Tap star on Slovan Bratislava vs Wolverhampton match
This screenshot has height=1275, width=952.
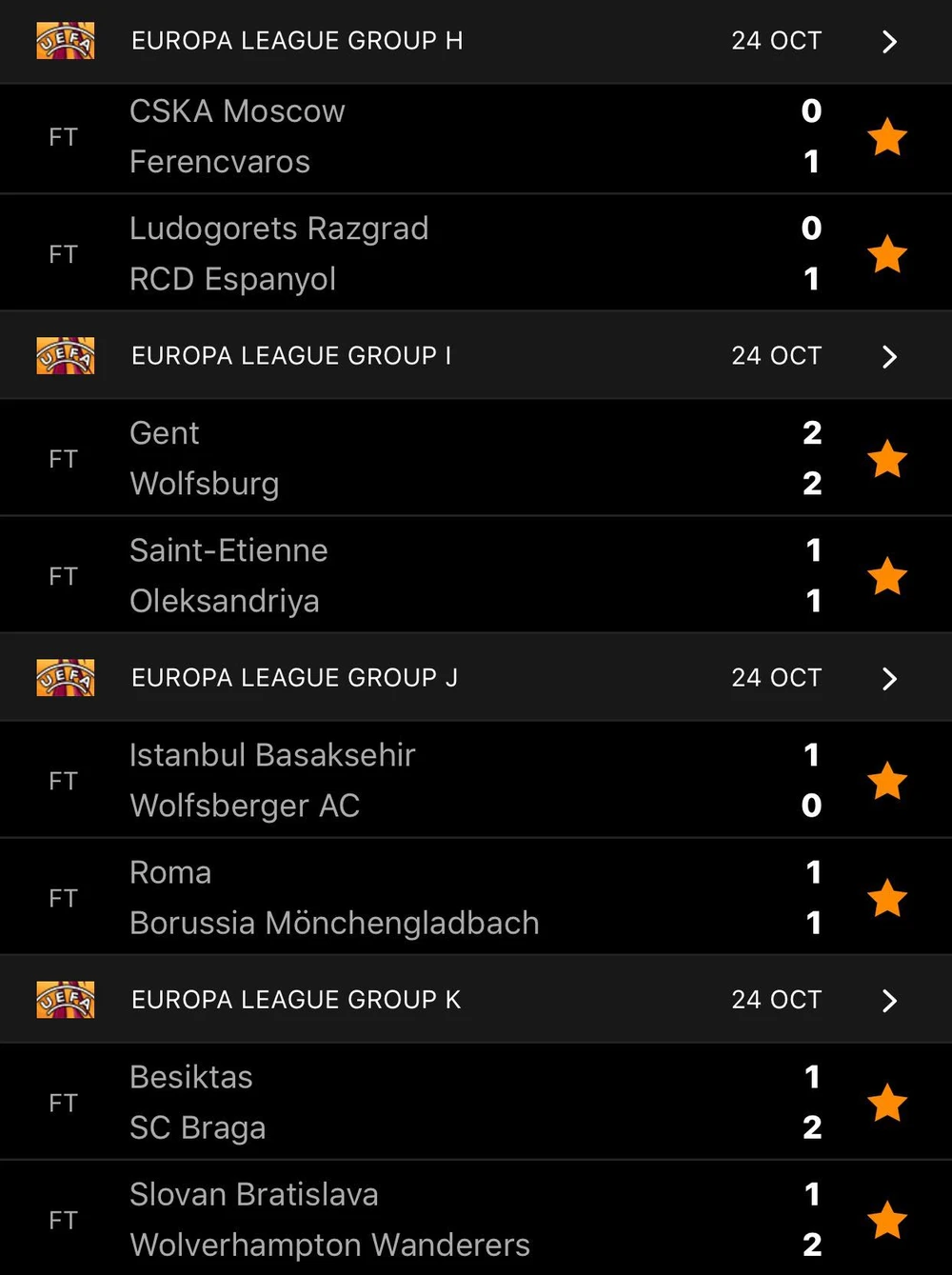tap(887, 1220)
